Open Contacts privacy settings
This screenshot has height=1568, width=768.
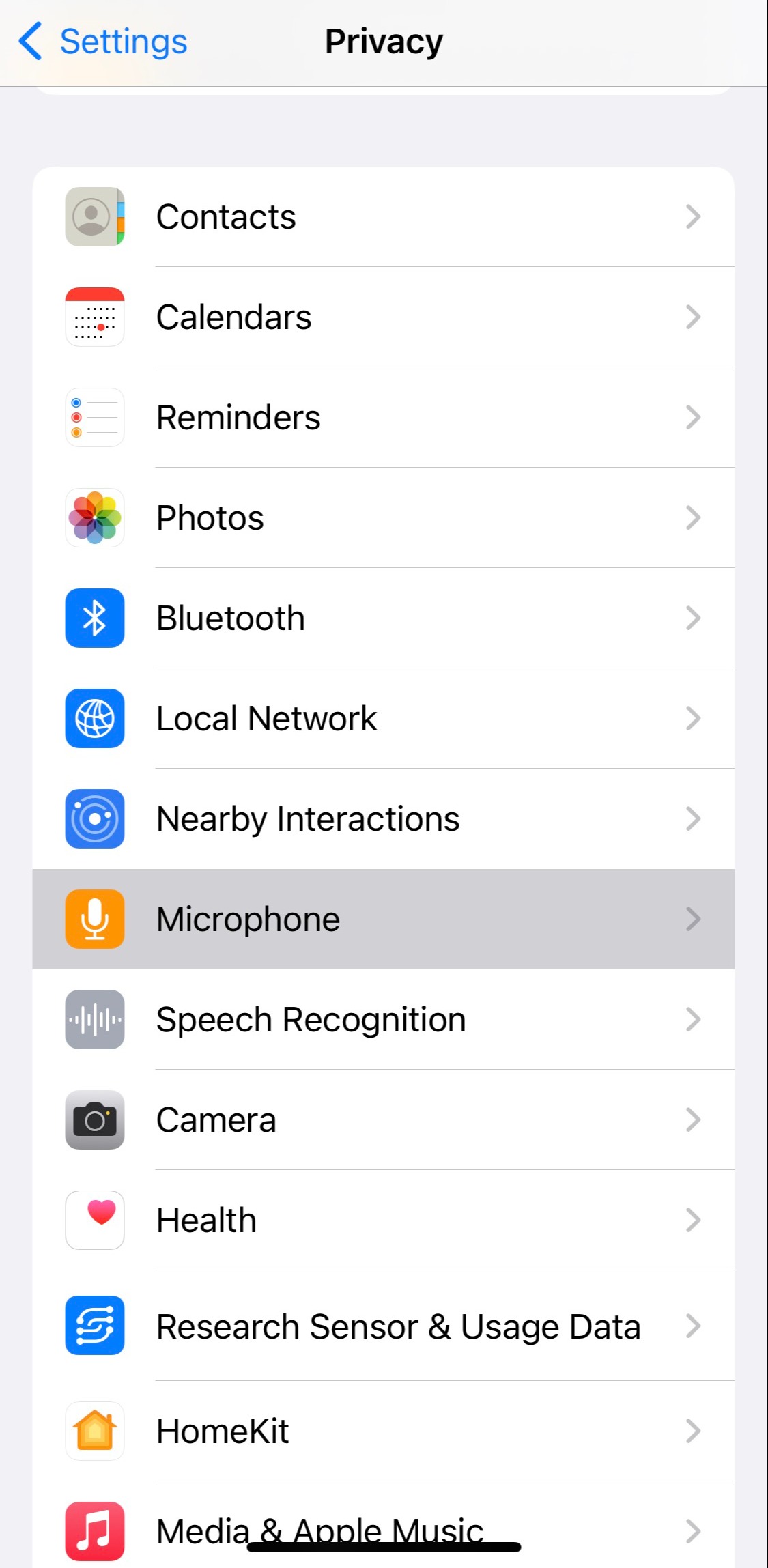click(x=383, y=217)
